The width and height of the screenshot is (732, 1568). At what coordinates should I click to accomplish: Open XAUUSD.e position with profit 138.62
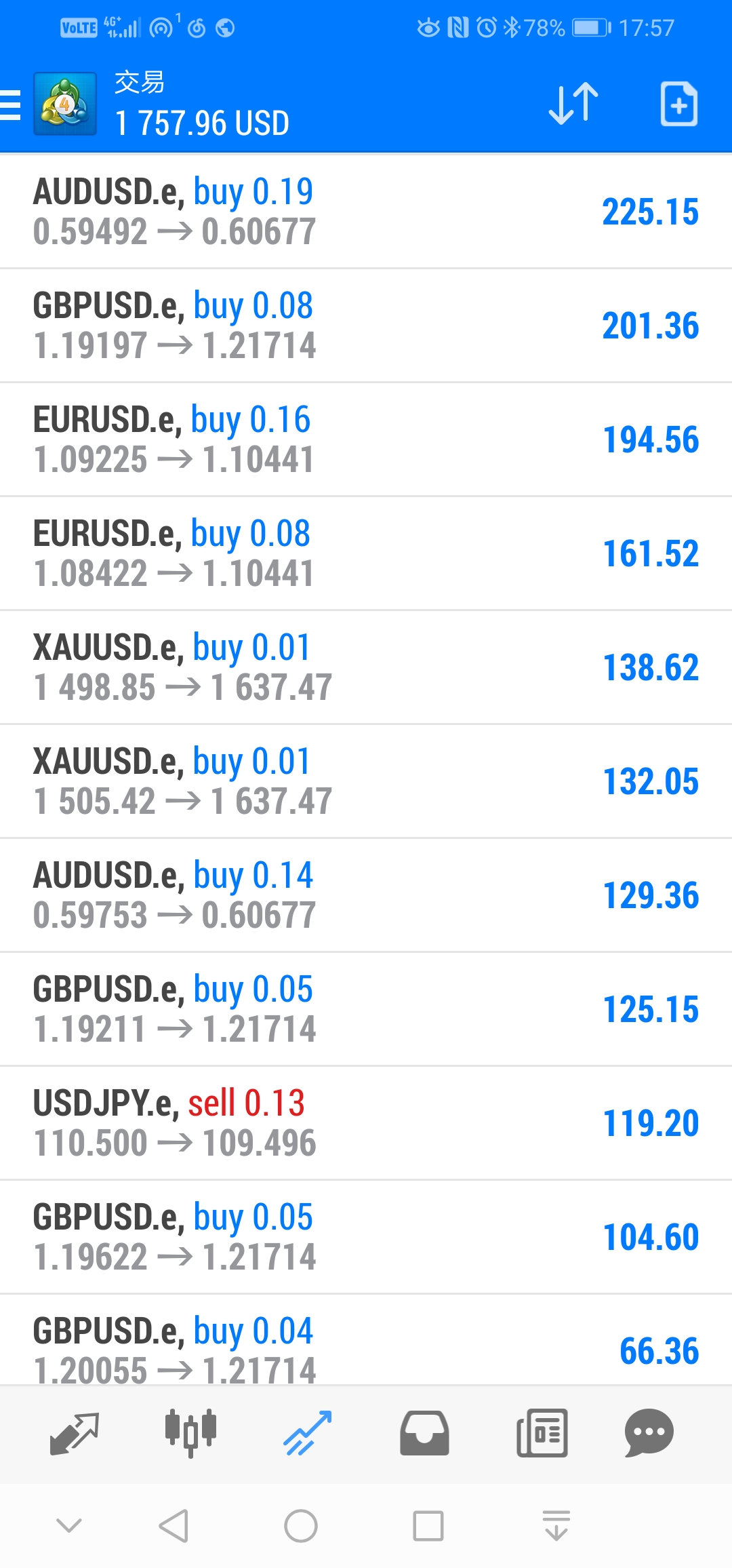[366, 667]
